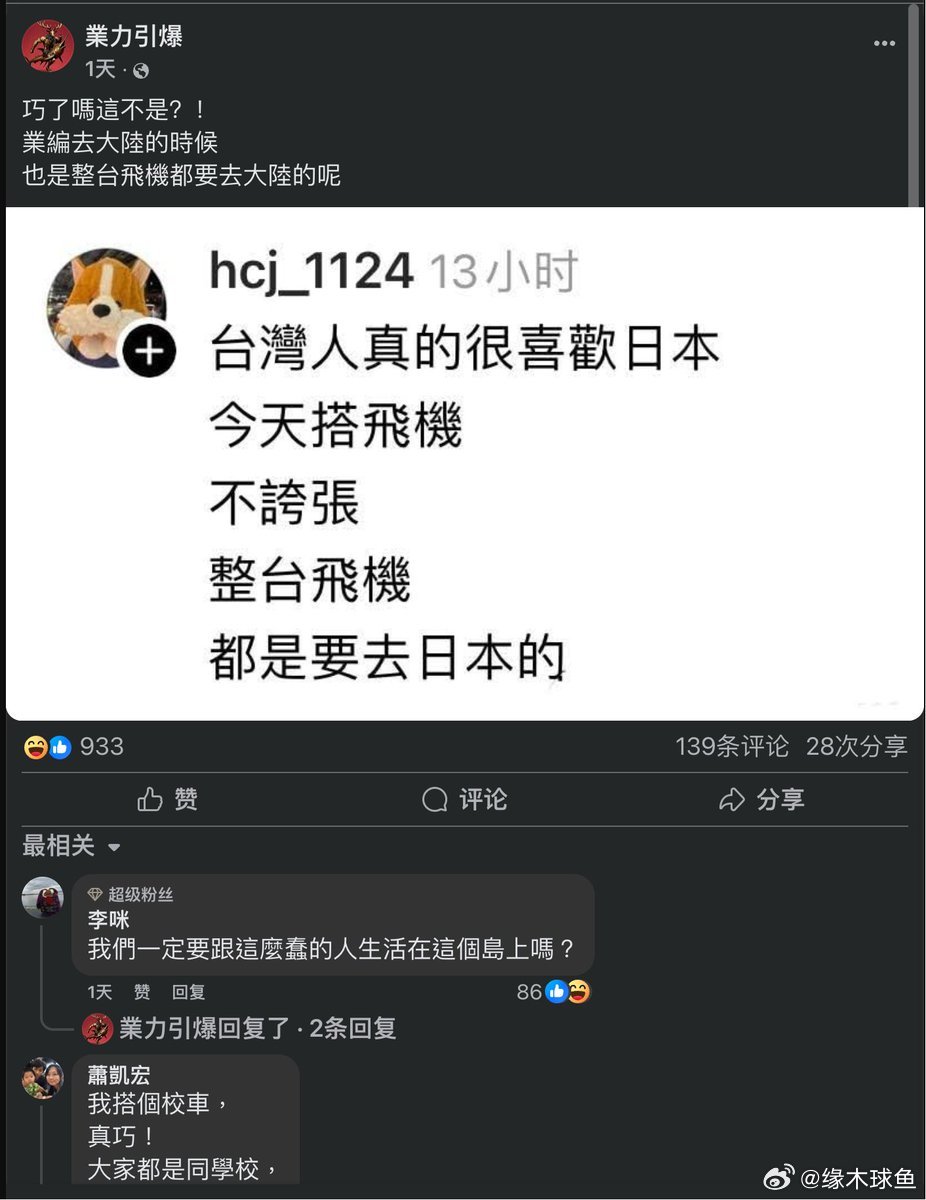
Task: Open the shared hcj_1124 screenshot image
Action: (463, 462)
